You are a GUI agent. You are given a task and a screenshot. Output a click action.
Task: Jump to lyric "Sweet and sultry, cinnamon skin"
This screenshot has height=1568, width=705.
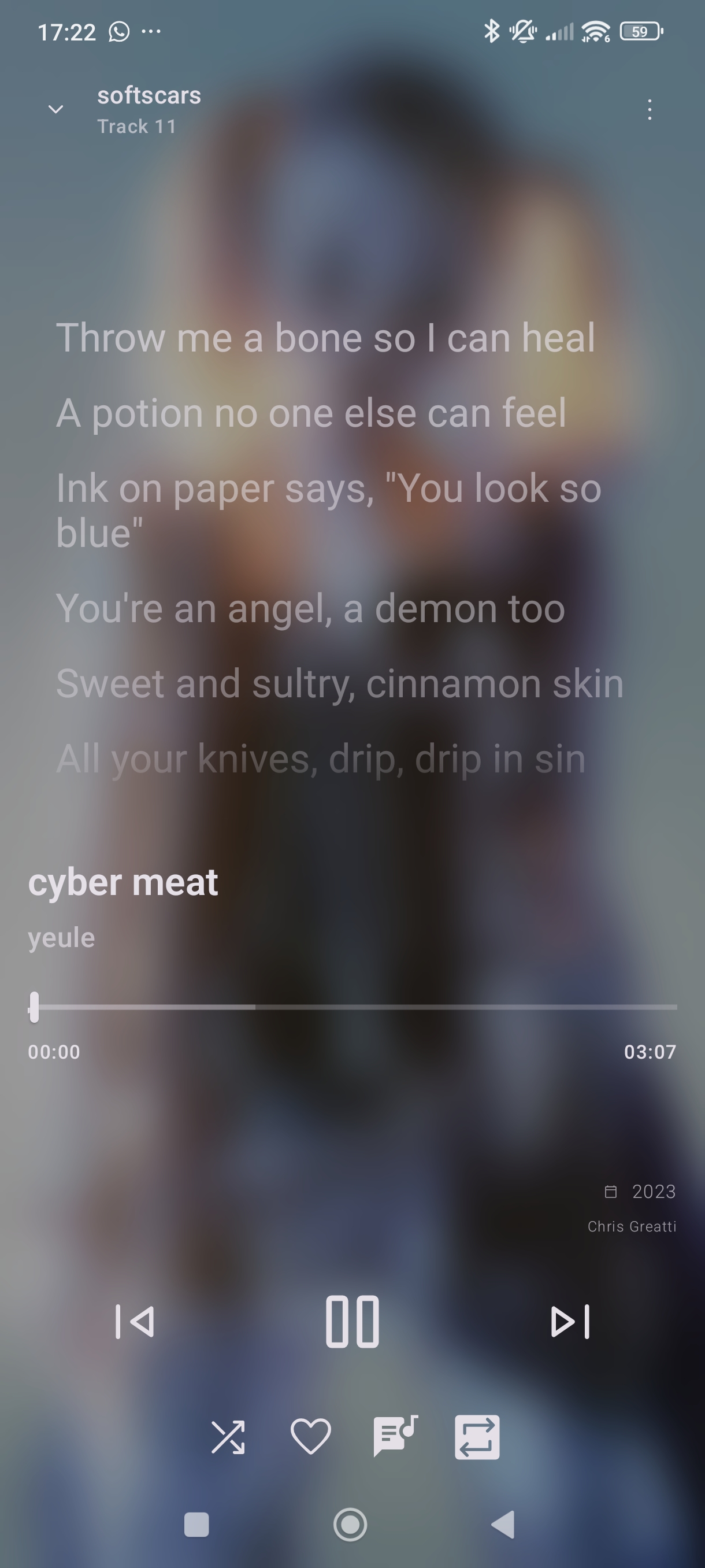[x=339, y=683]
